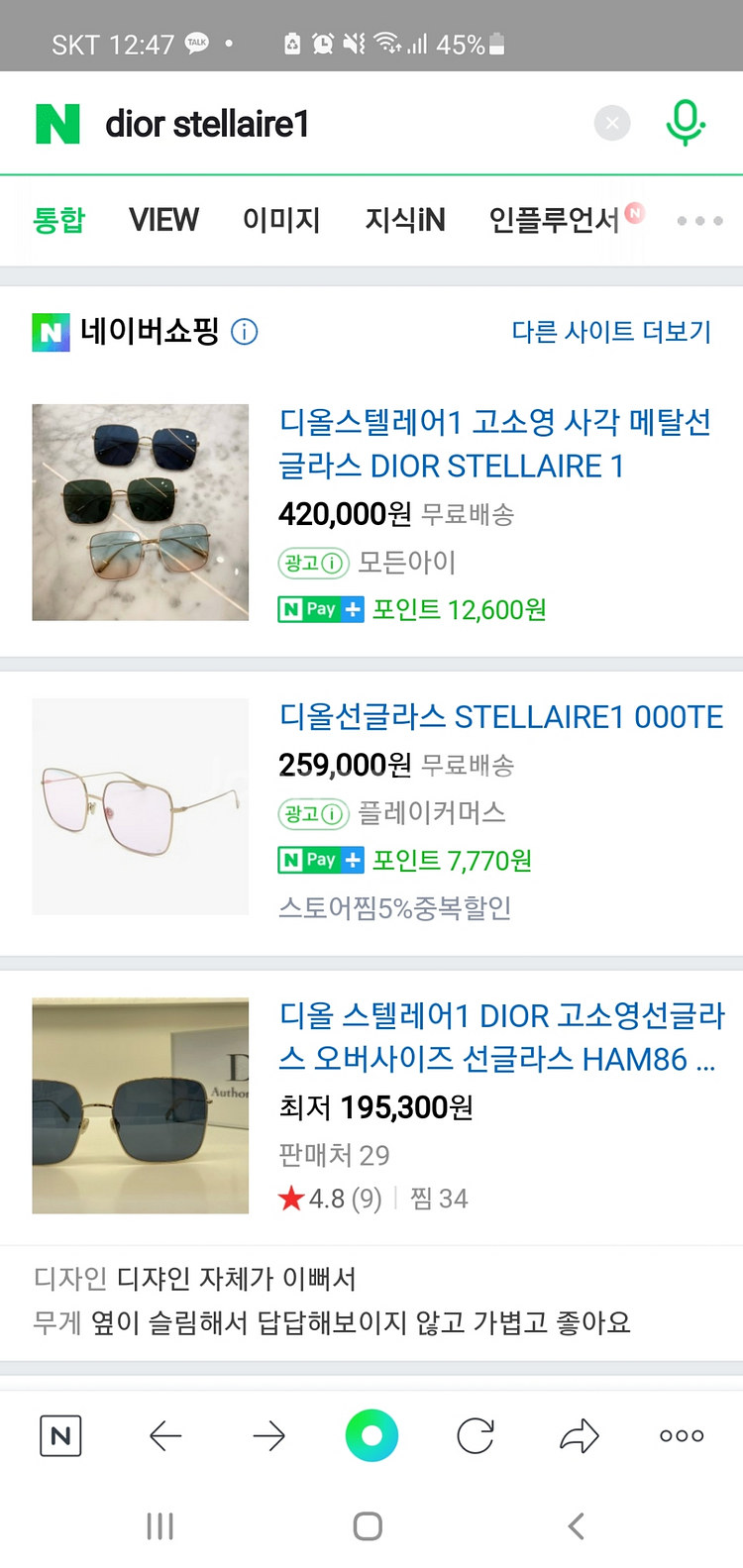Open the 디올선글라스 STELLAIRE1 000TE product link
This screenshot has width=743, height=1568.
pos(499,716)
